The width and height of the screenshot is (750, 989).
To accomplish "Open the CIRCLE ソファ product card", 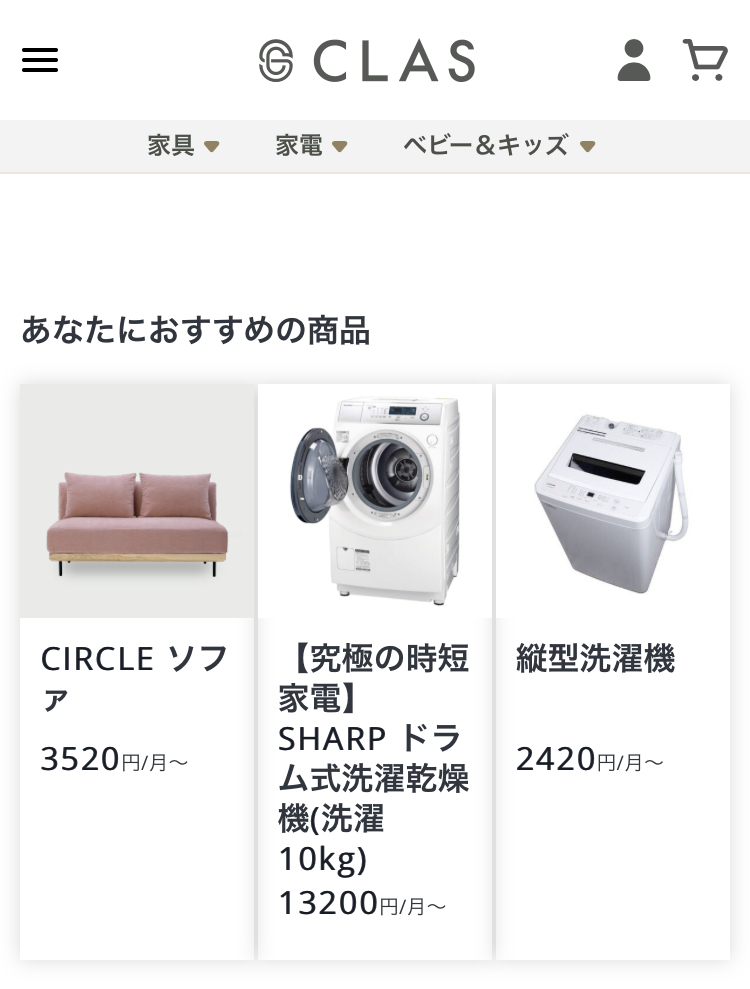I will [137, 670].
